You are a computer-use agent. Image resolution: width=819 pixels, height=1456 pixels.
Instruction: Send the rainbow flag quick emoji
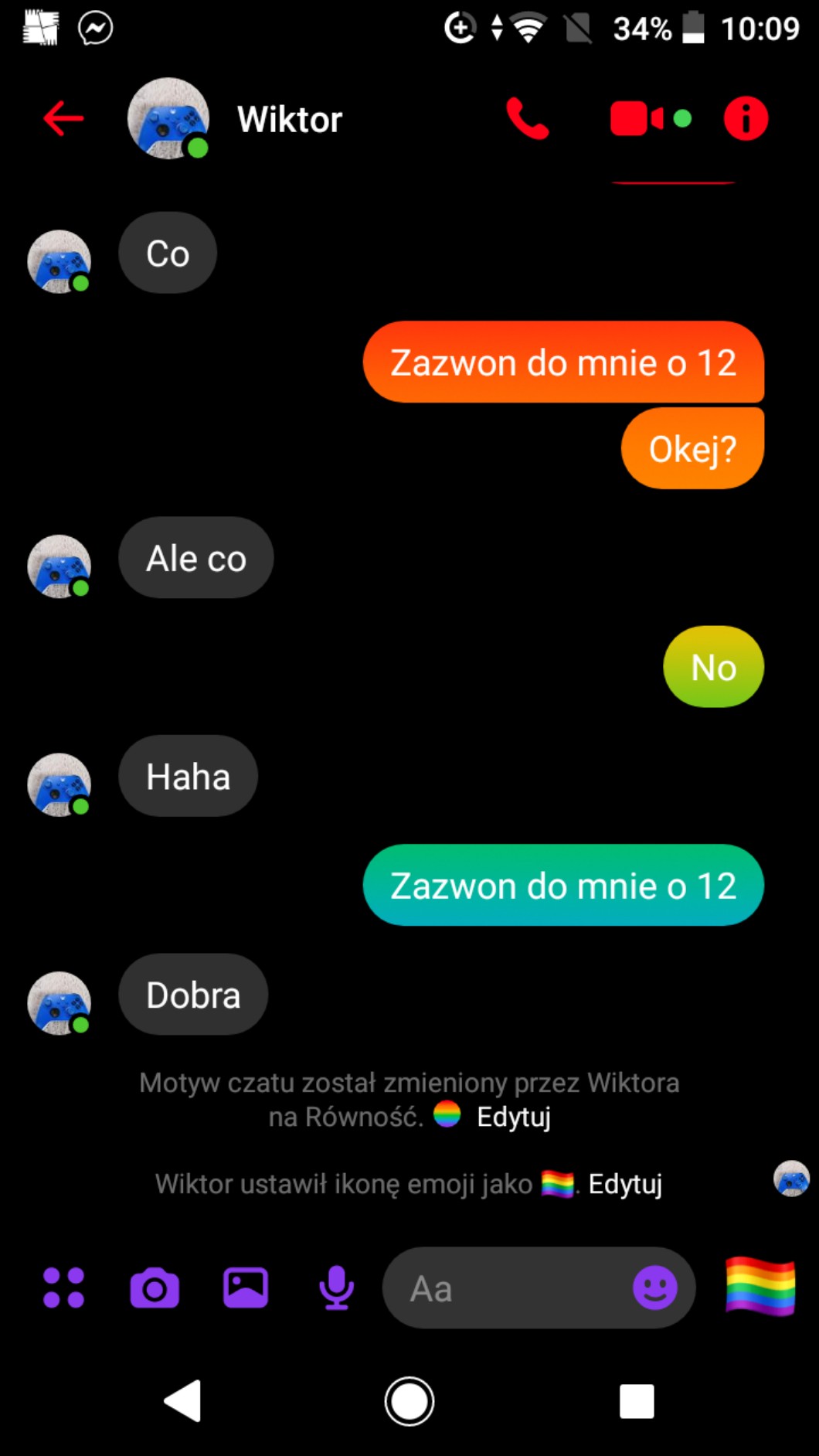click(760, 1286)
